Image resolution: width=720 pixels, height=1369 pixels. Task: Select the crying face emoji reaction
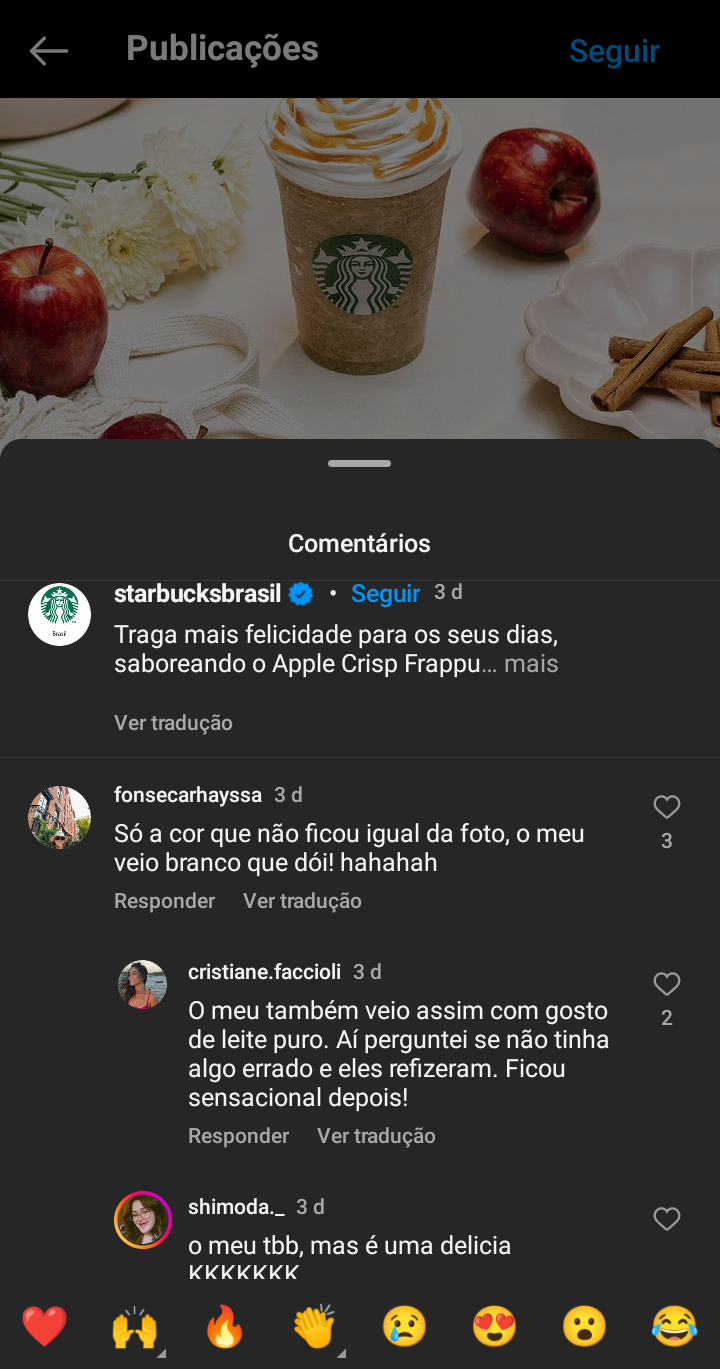[x=404, y=1326]
